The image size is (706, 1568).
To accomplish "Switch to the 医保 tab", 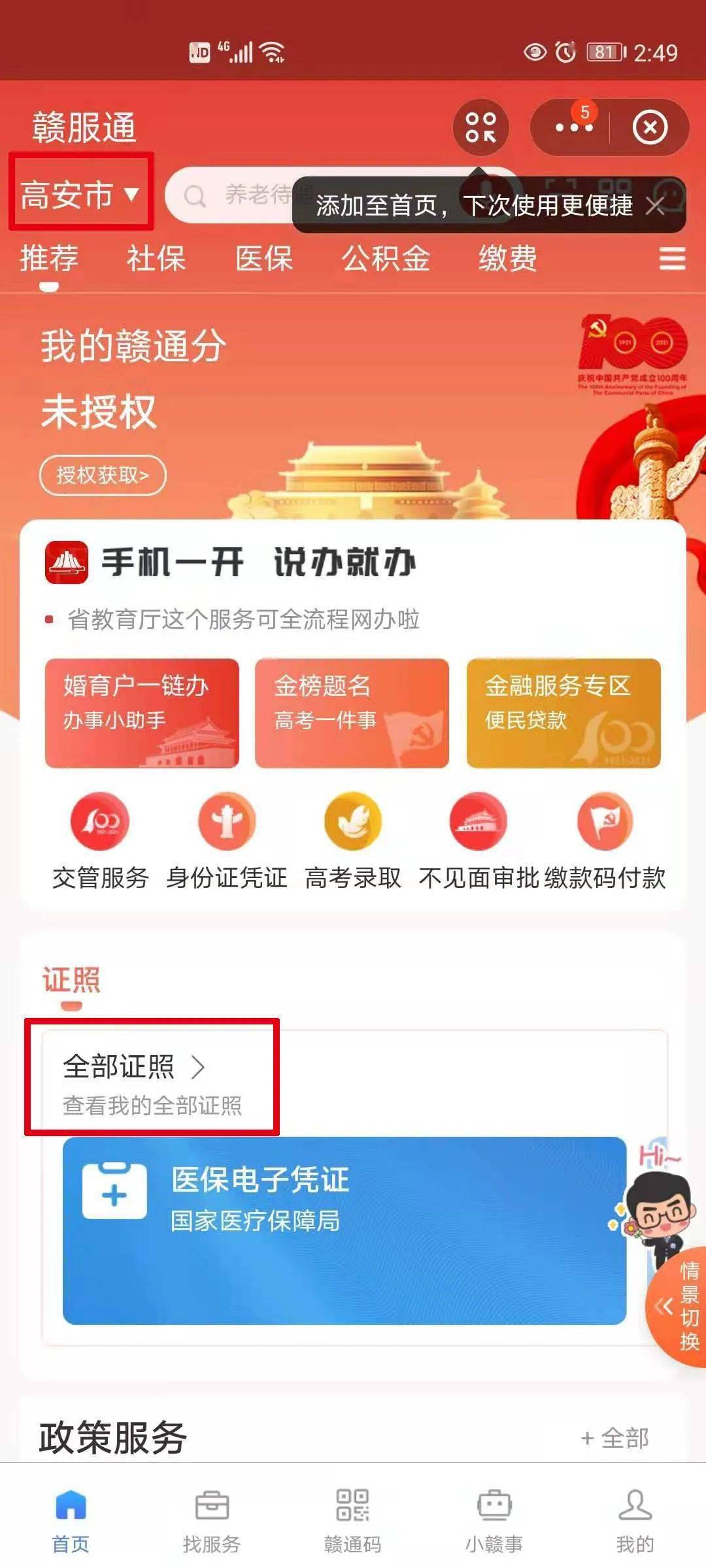I will [264, 258].
